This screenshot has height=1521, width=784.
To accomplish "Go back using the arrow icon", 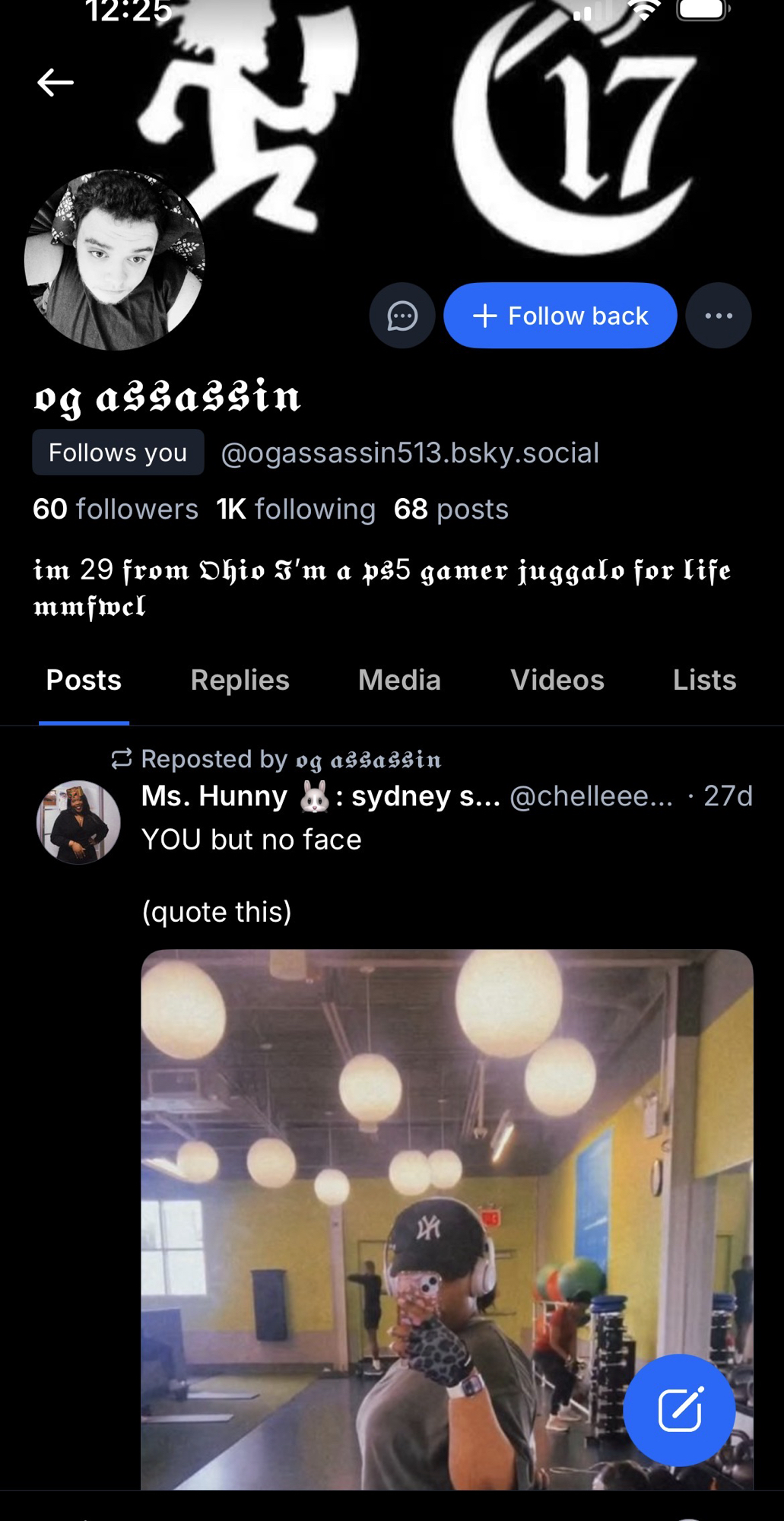I will (56, 82).
